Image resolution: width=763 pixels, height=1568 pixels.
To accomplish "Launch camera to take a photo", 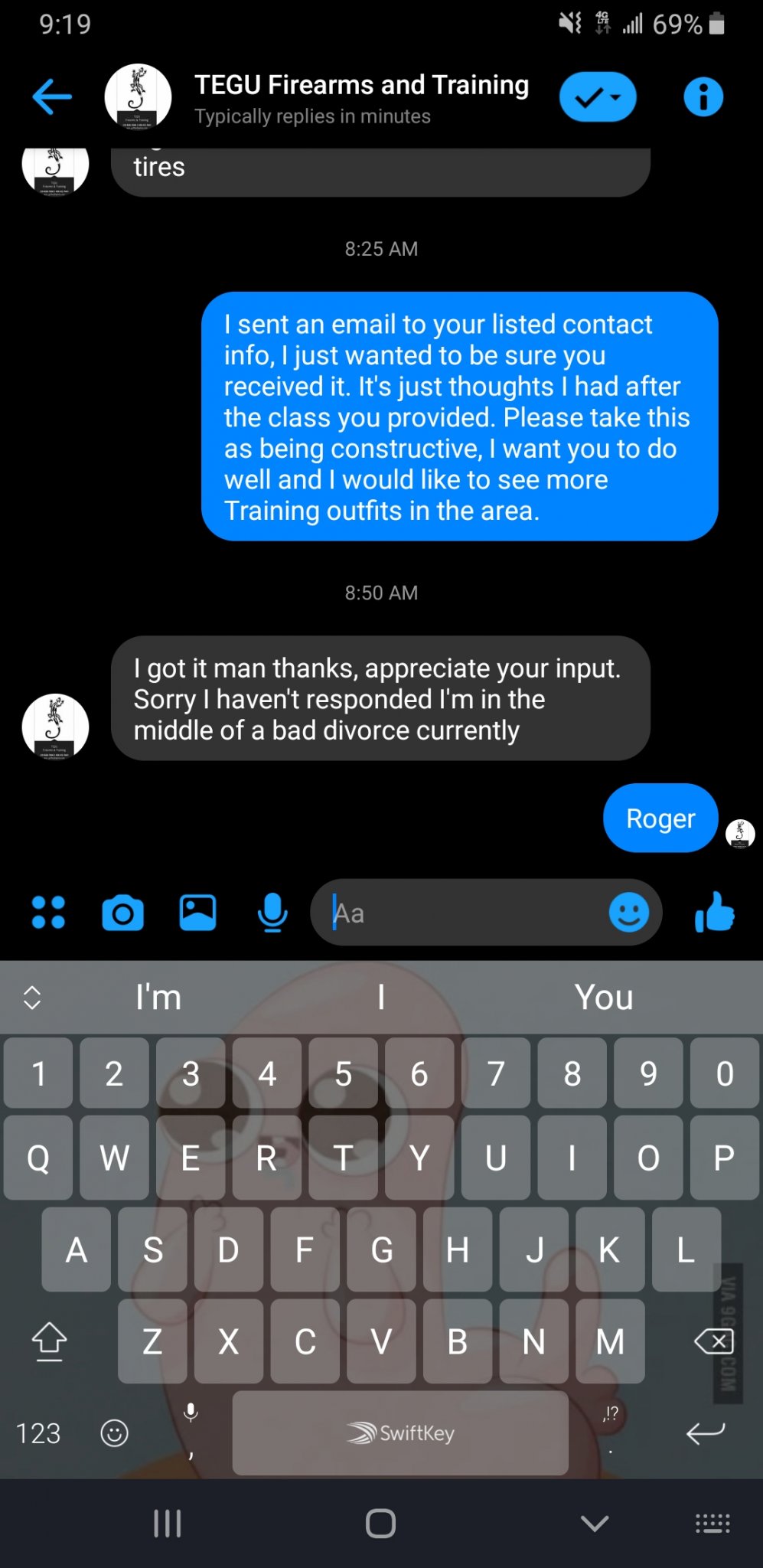I will click(x=122, y=913).
